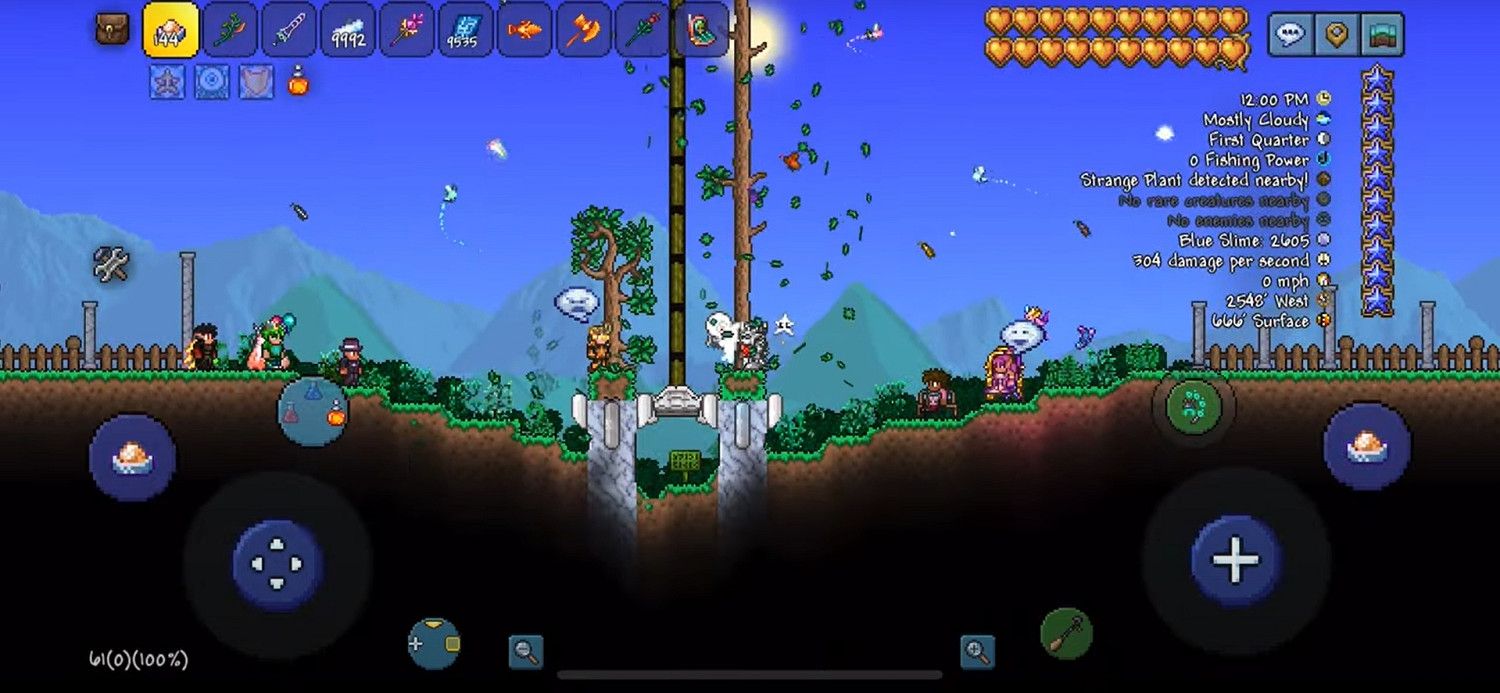
Task: Select the first hotbar slot with 144 items
Action: 171,30
